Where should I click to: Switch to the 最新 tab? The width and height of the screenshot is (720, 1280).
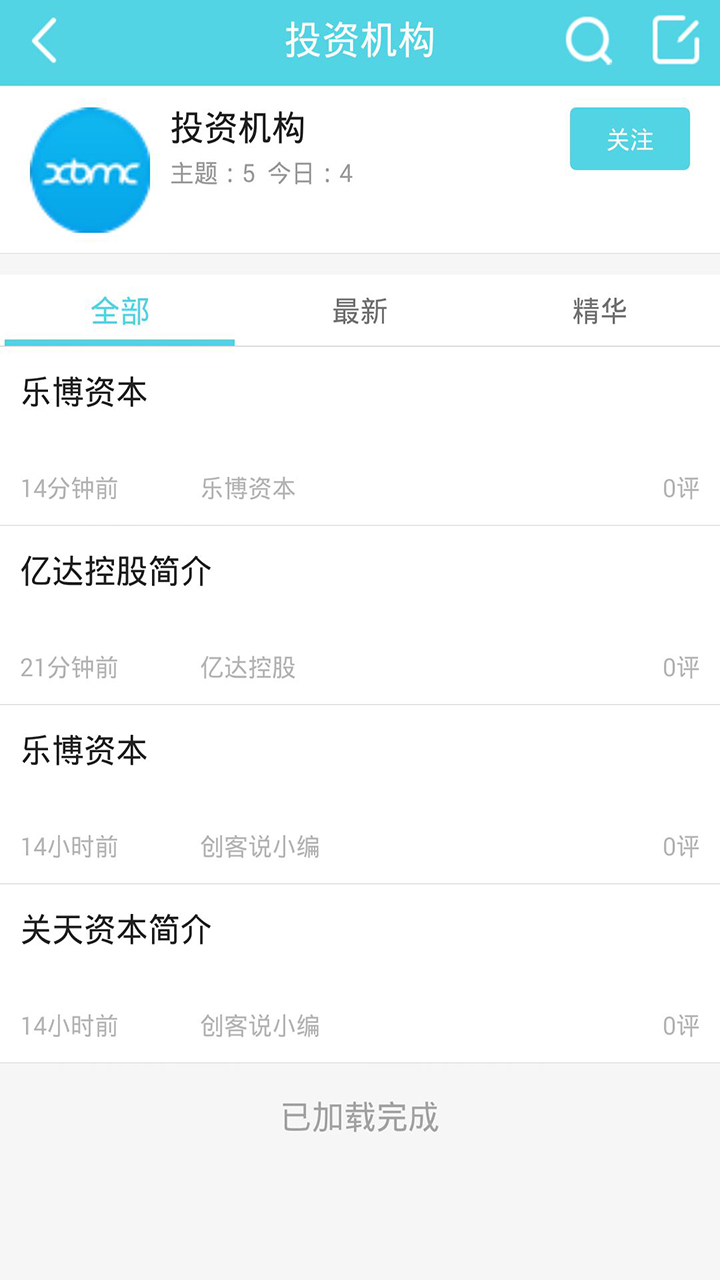point(360,312)
